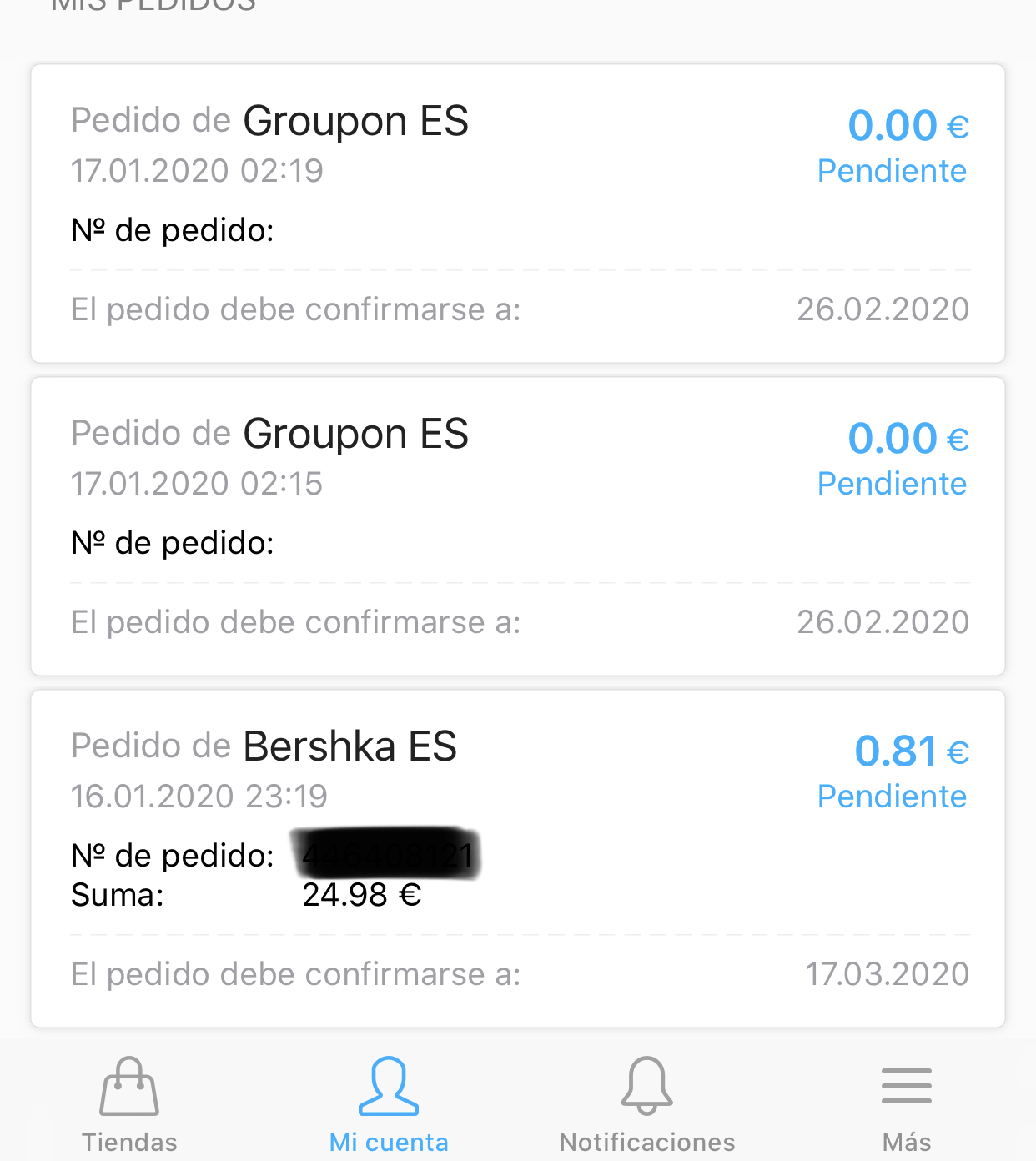Open the Notificaciones tab

[x=647, y=1103]
